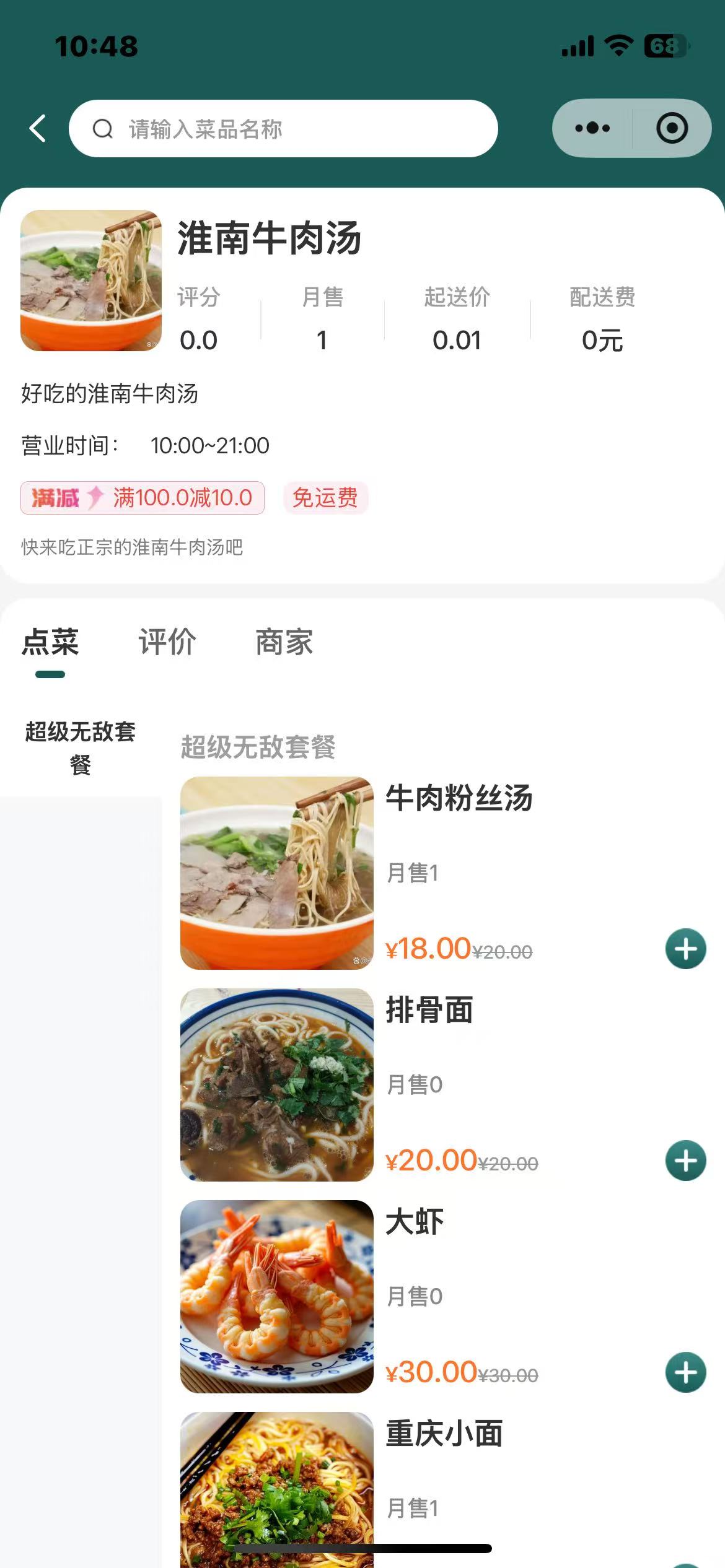Go back using the top-left arrow
This screenshot has height=1568, width=725.
[38, 129]
